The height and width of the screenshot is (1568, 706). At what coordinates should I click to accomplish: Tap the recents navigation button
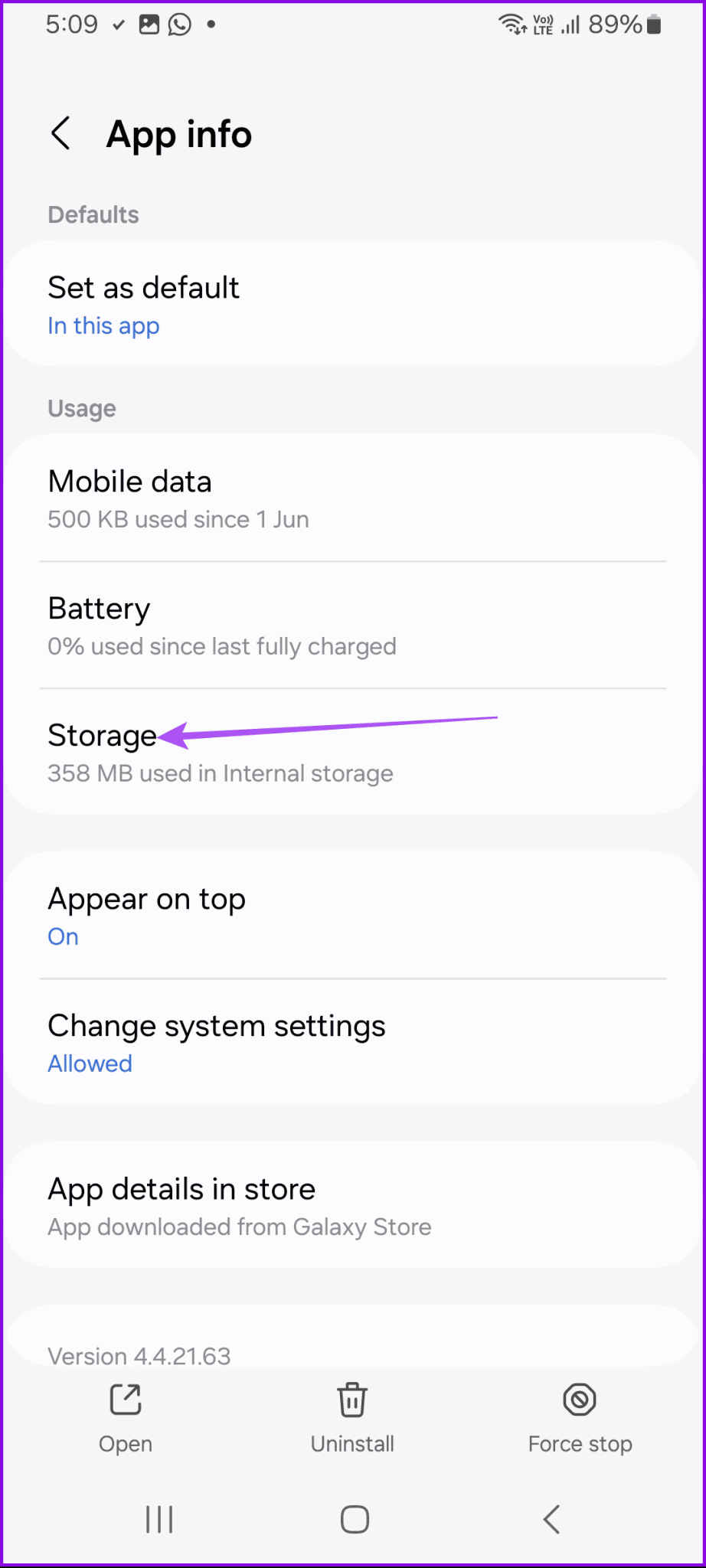(x=159, y=1519)
